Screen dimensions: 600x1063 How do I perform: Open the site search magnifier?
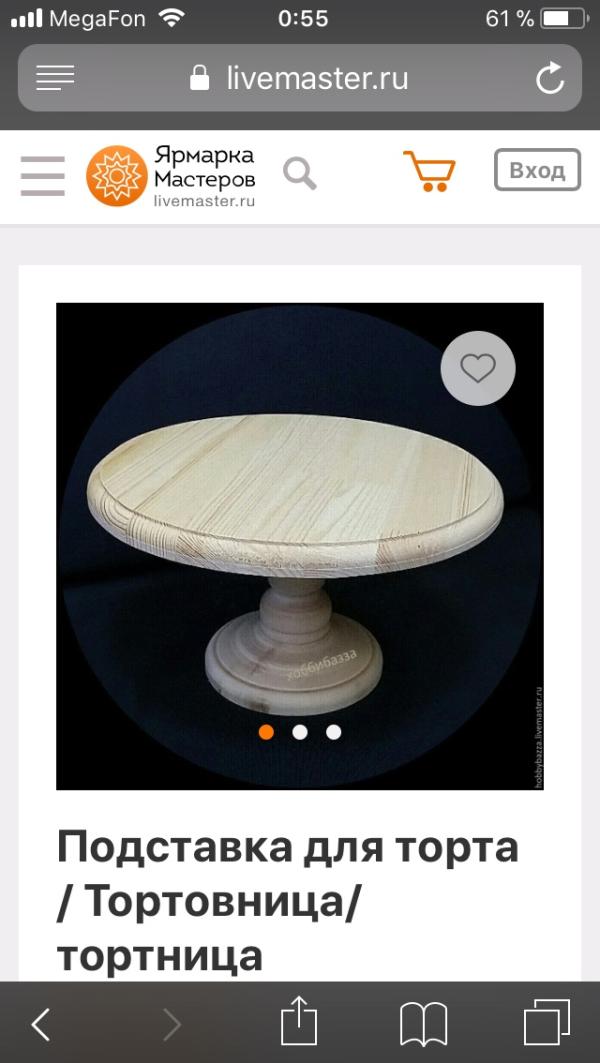point(299,174)
